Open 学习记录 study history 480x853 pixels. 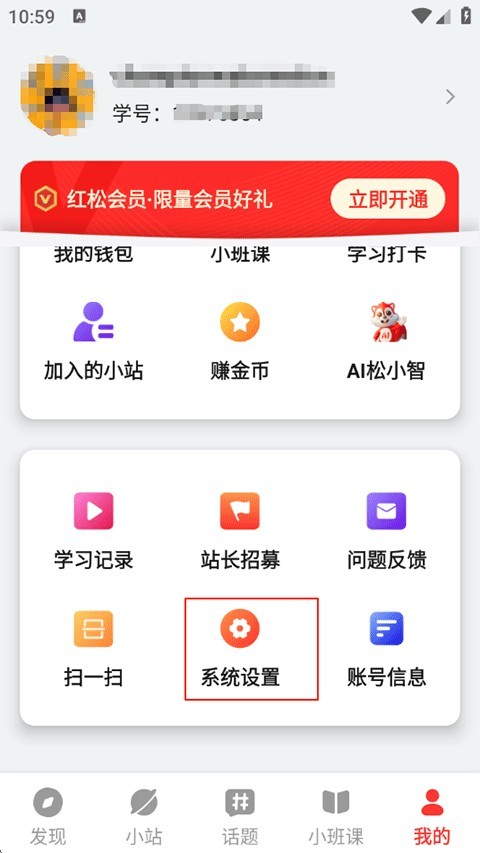tap(94, 530)
